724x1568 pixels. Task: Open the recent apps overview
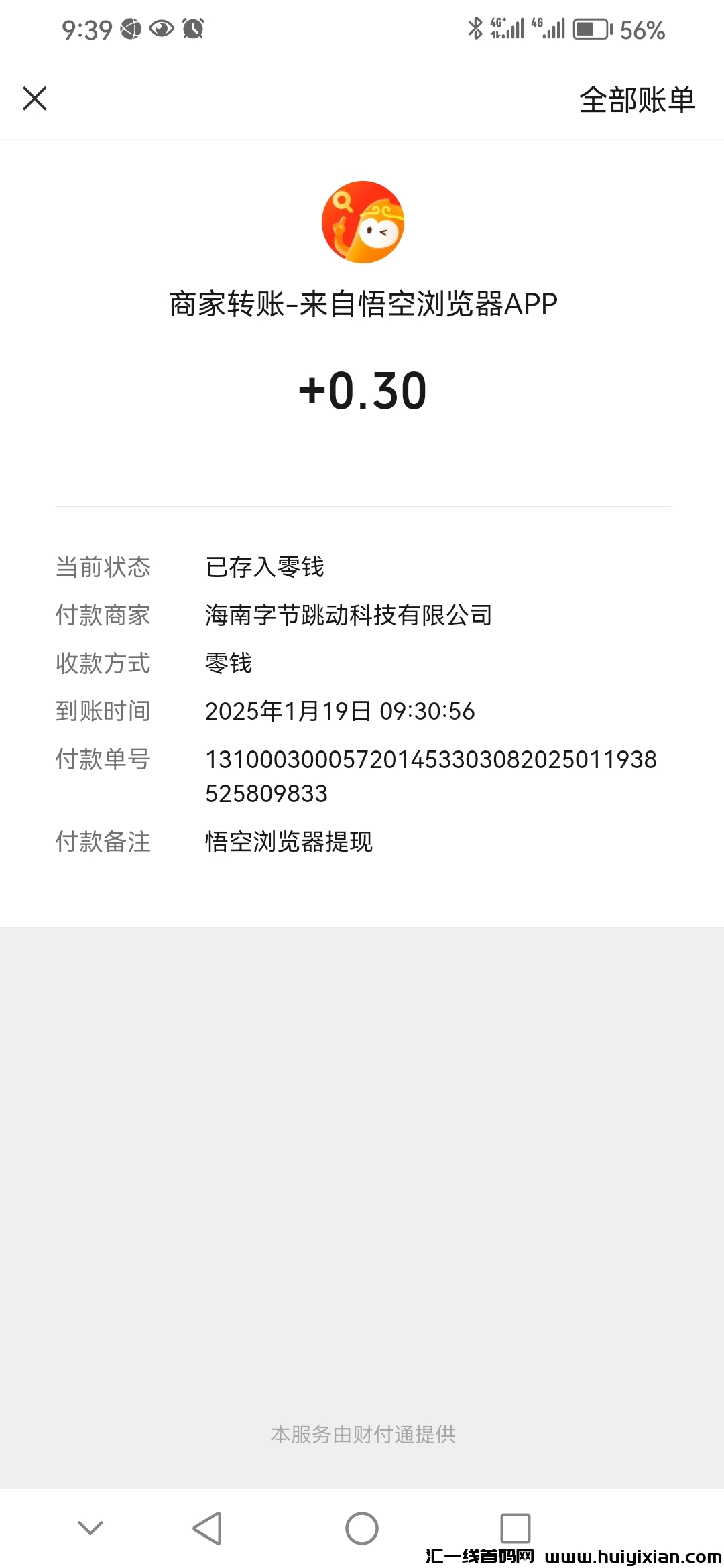pyautogui.click(x=516, y=1528)
